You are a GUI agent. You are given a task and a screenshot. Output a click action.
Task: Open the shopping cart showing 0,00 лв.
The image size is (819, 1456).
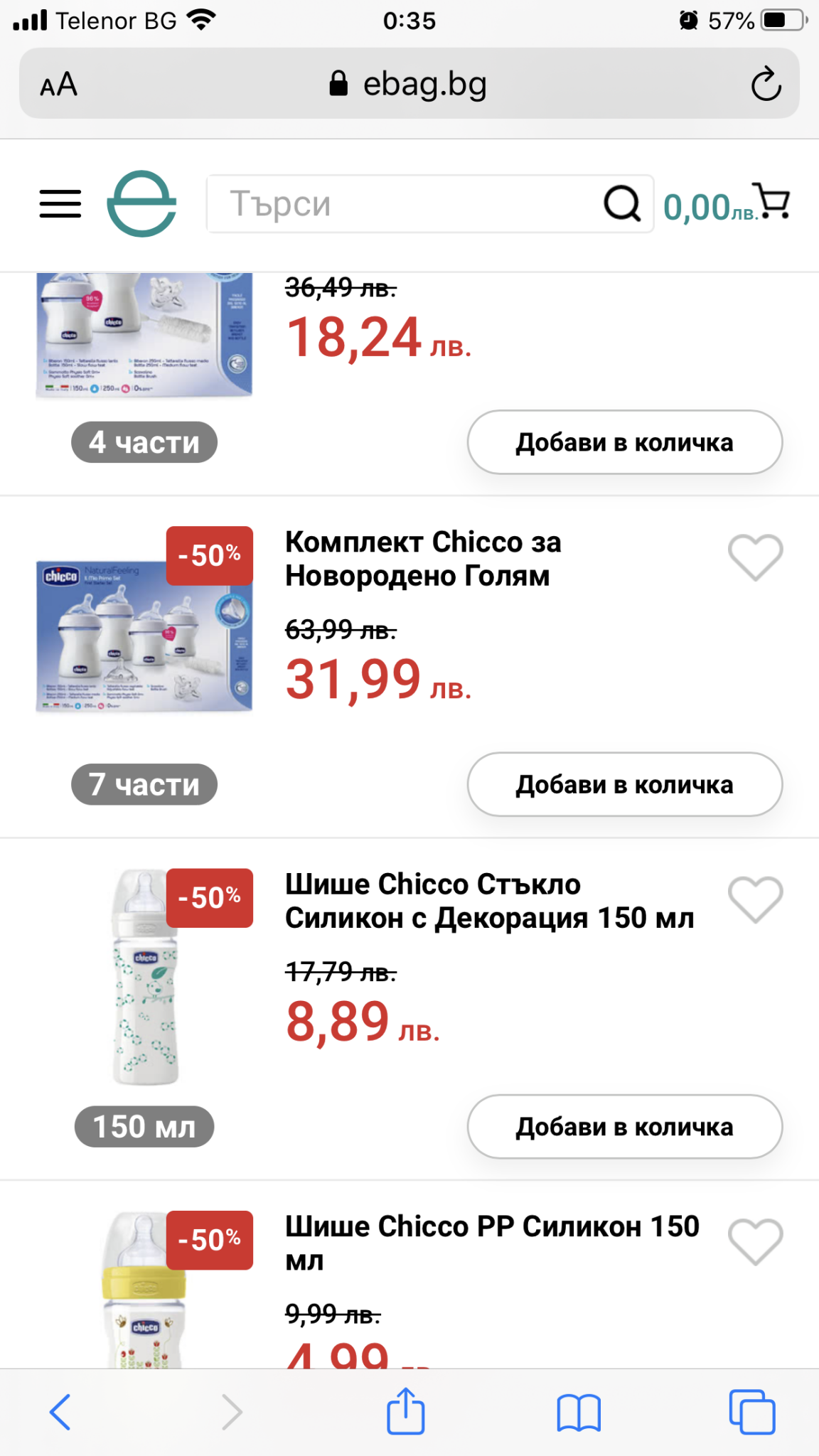pos(727,205)
